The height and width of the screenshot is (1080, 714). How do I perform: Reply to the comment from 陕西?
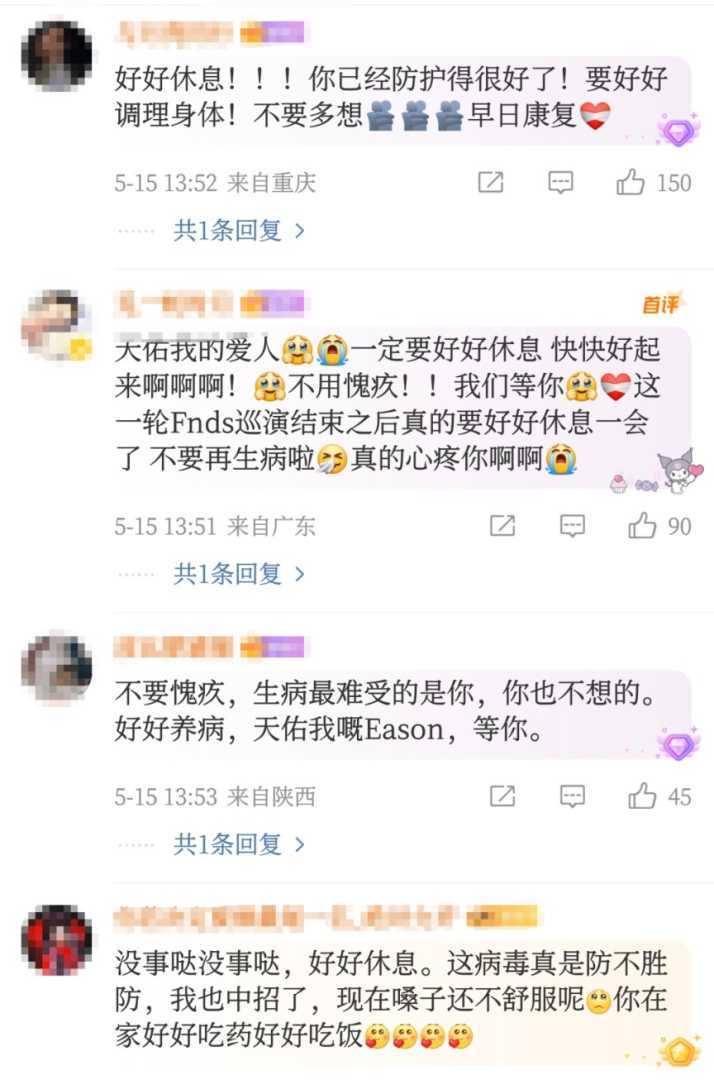pyautogui.click(x=572, y=797)
